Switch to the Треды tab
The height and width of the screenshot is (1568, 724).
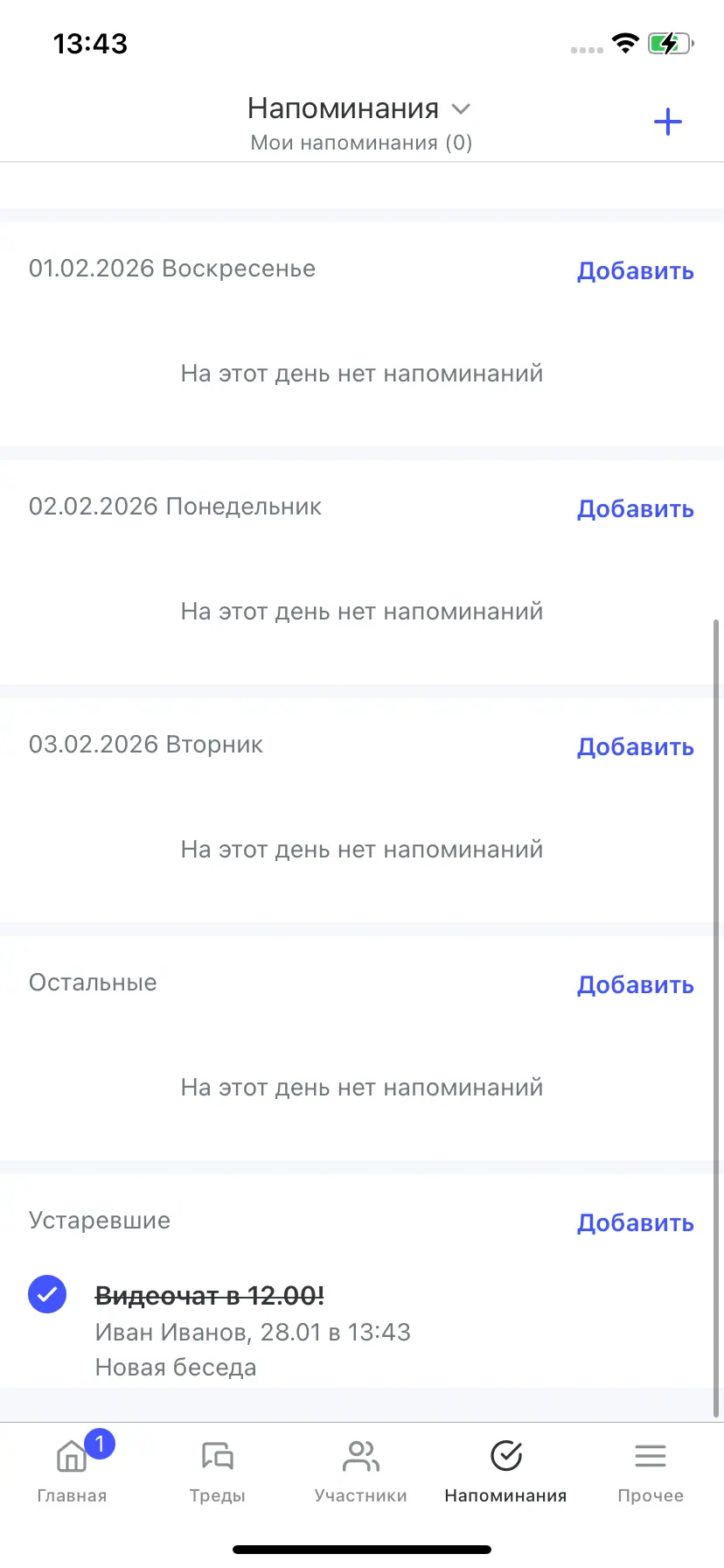coord(217,1470)
